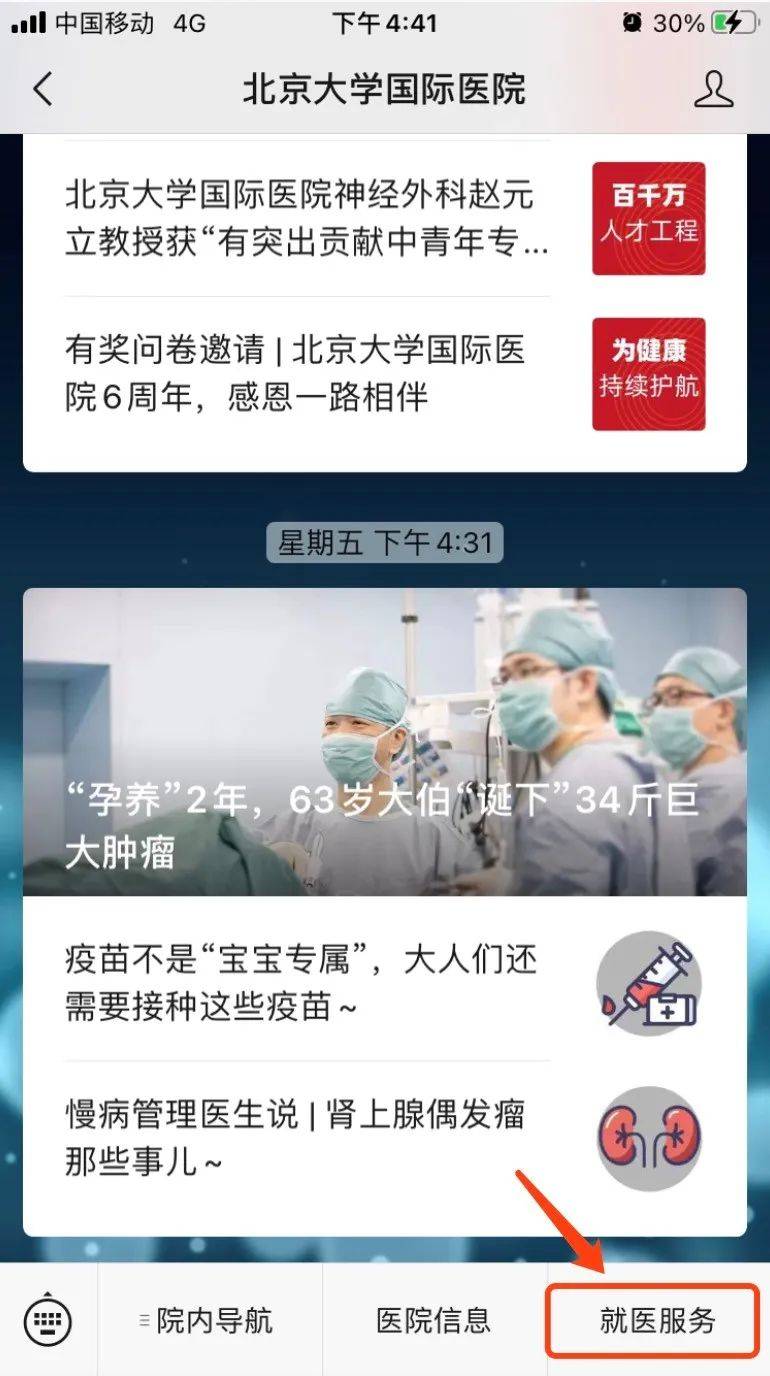Select the 就医服务 menu
Viewport: 770px width, 1376px height.
(658, 1320)
